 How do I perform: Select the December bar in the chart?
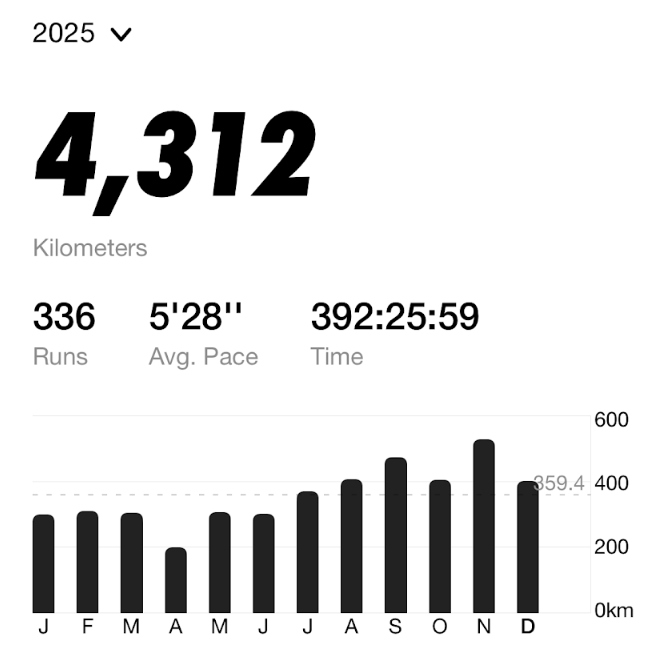coord(527,547)
